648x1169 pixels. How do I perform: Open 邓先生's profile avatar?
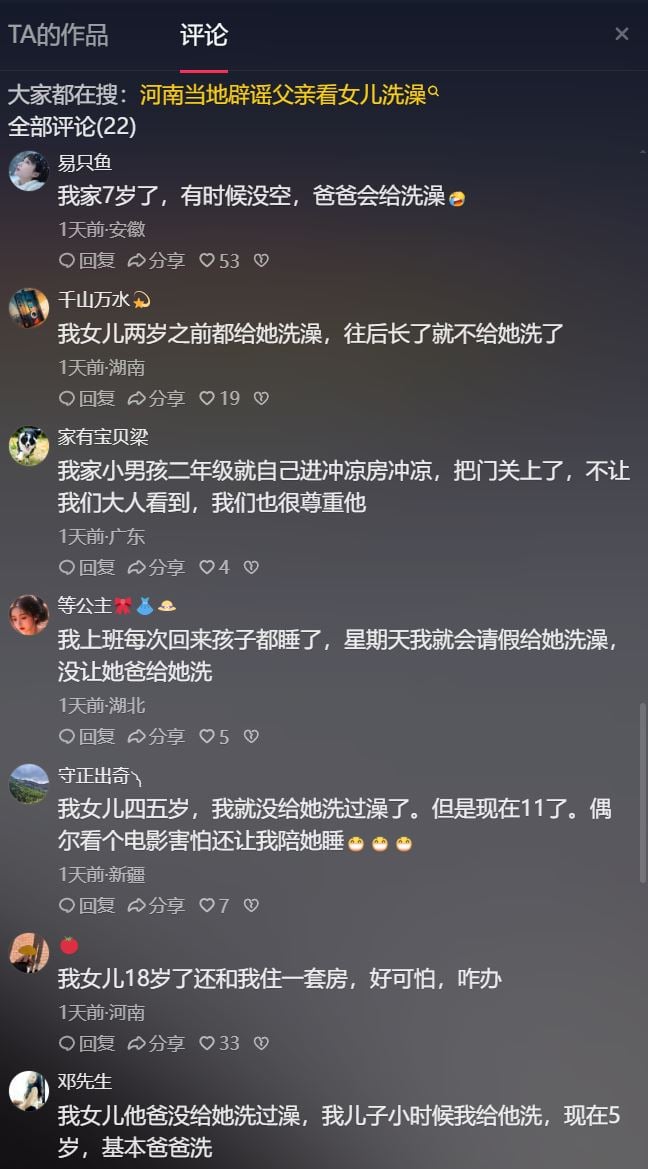click(29, 1090)
